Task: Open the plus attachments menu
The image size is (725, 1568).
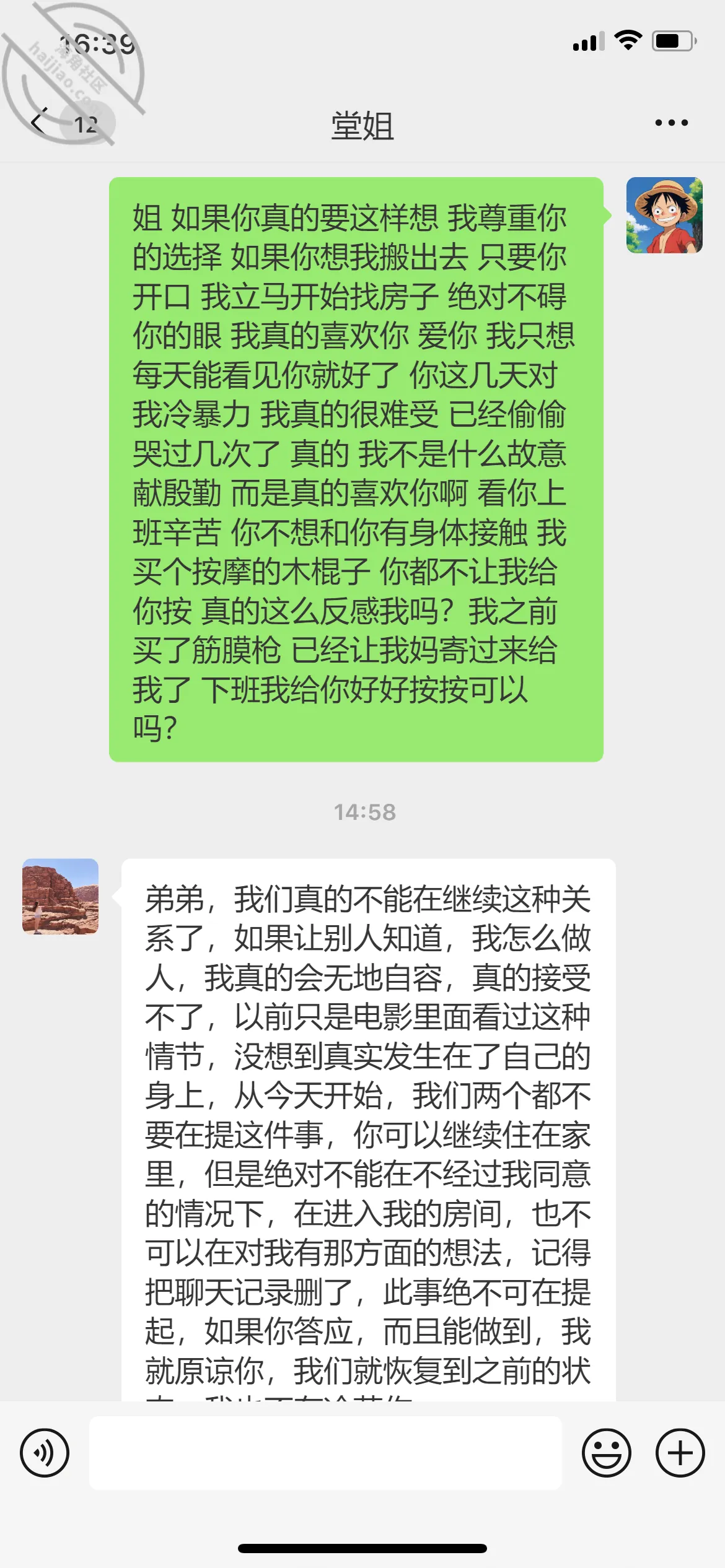Action: coord(680,1453)
